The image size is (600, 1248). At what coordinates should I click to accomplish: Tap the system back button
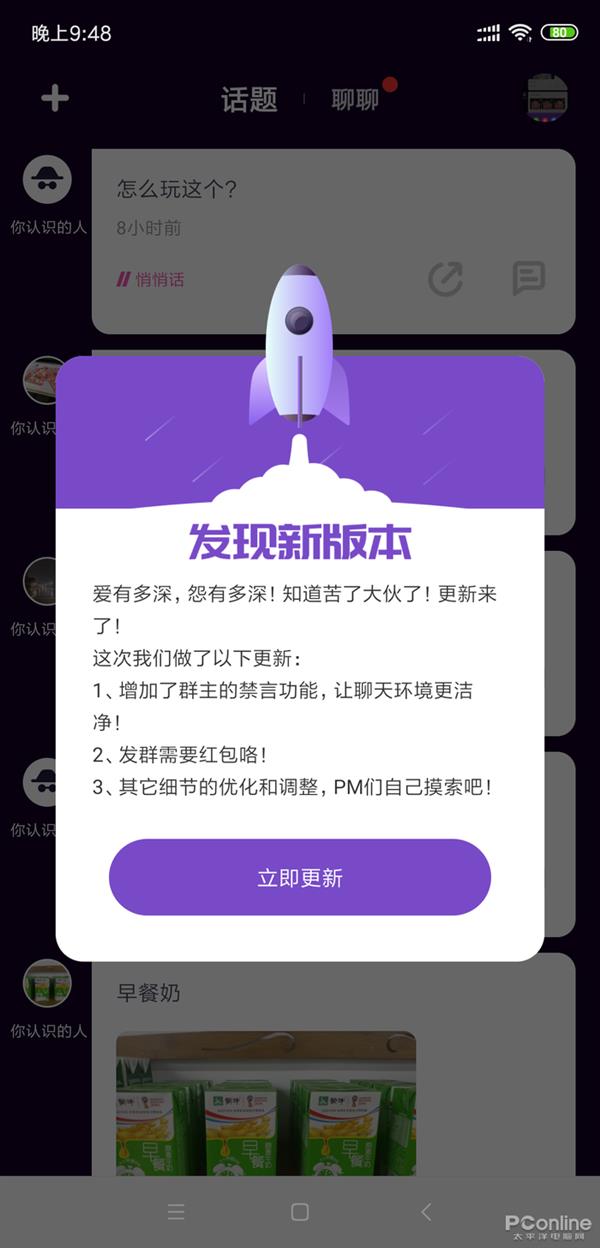click(x=426, y=1212)
